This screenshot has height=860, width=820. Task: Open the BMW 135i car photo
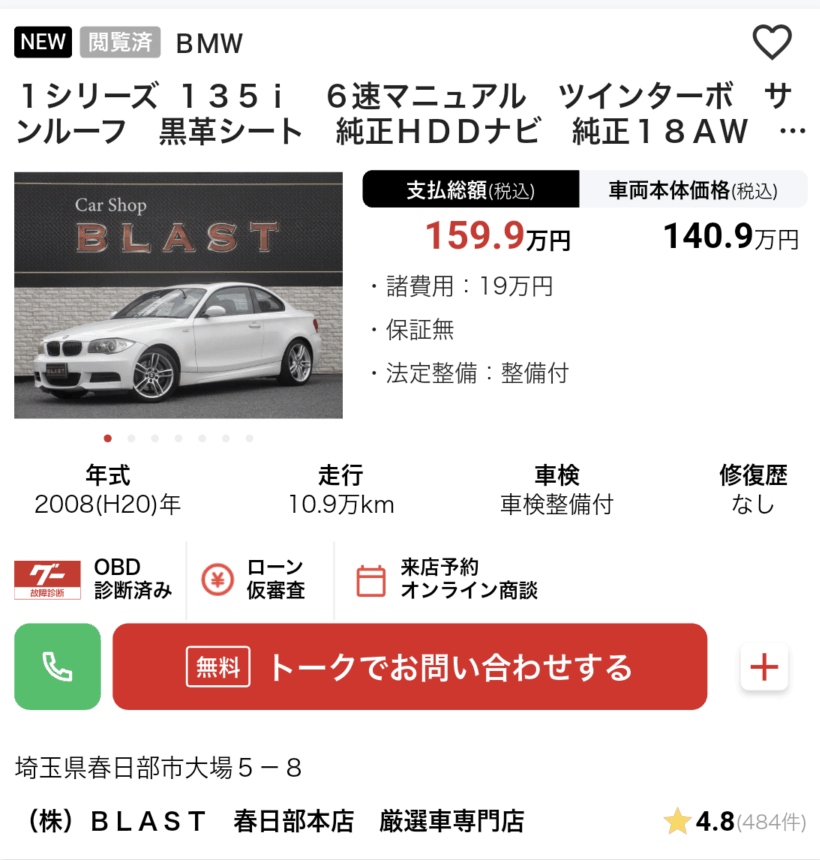click(x=178, y=296)
